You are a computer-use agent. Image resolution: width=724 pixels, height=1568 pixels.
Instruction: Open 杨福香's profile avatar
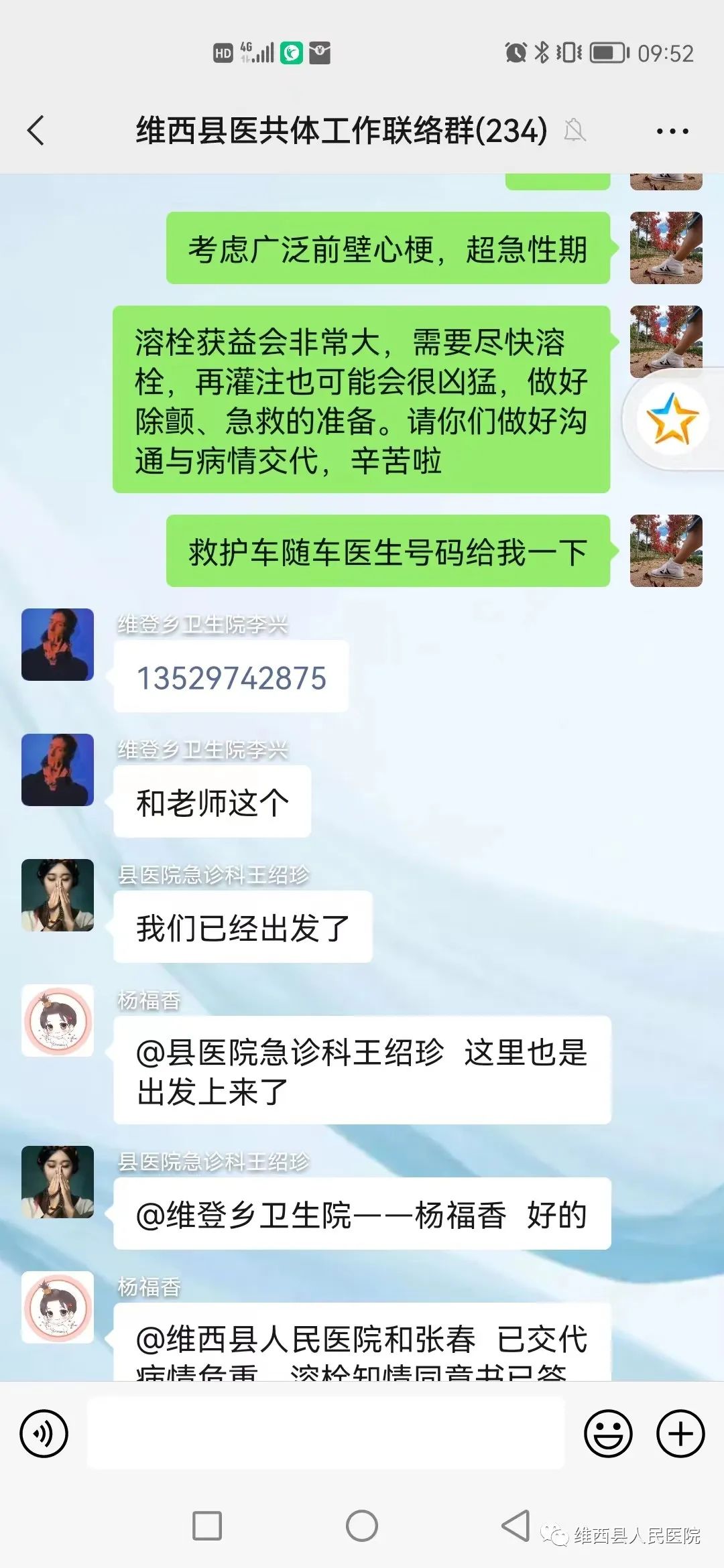click(57, 1022)
